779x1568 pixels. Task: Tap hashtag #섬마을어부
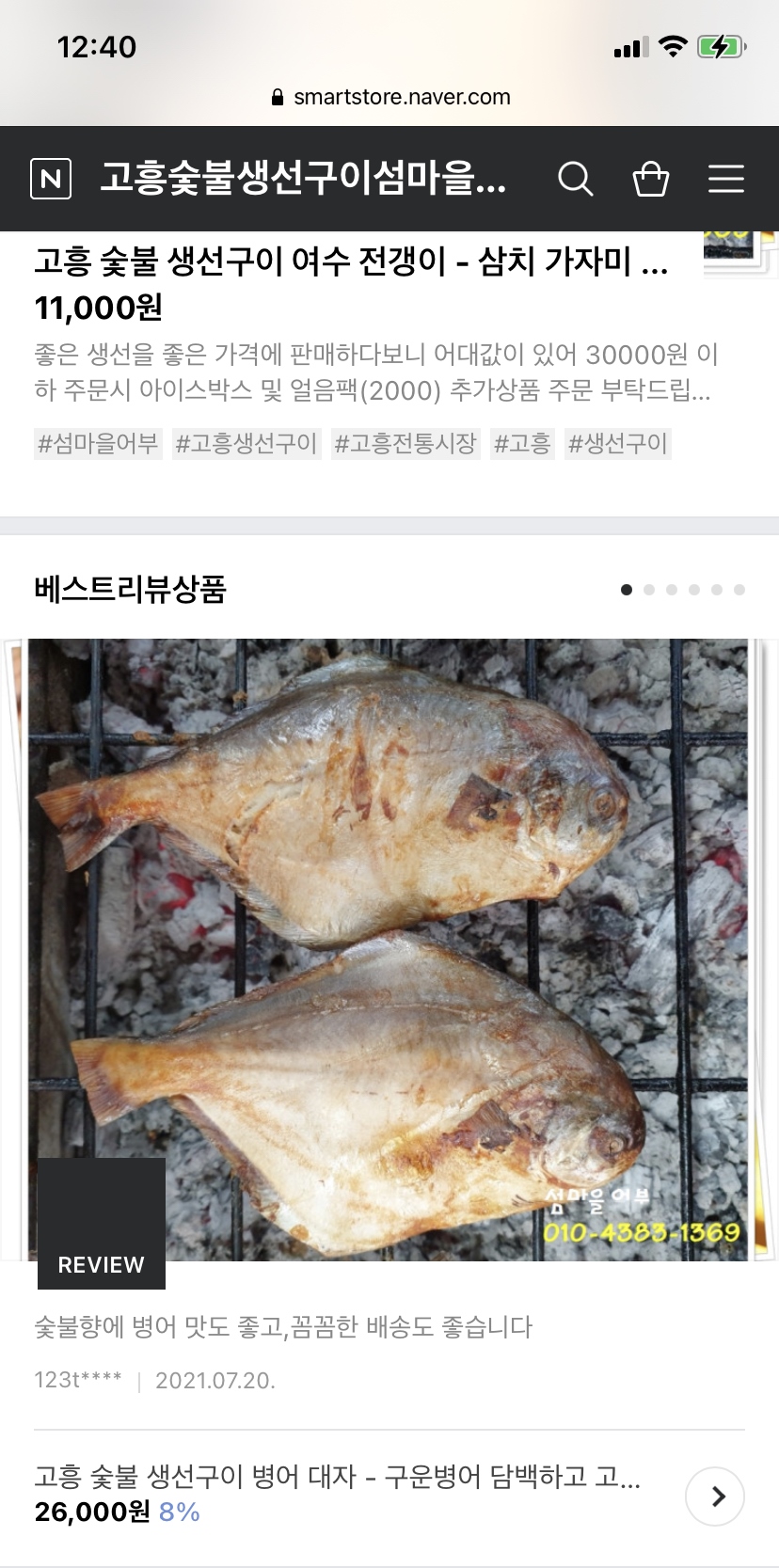[98, 443]
